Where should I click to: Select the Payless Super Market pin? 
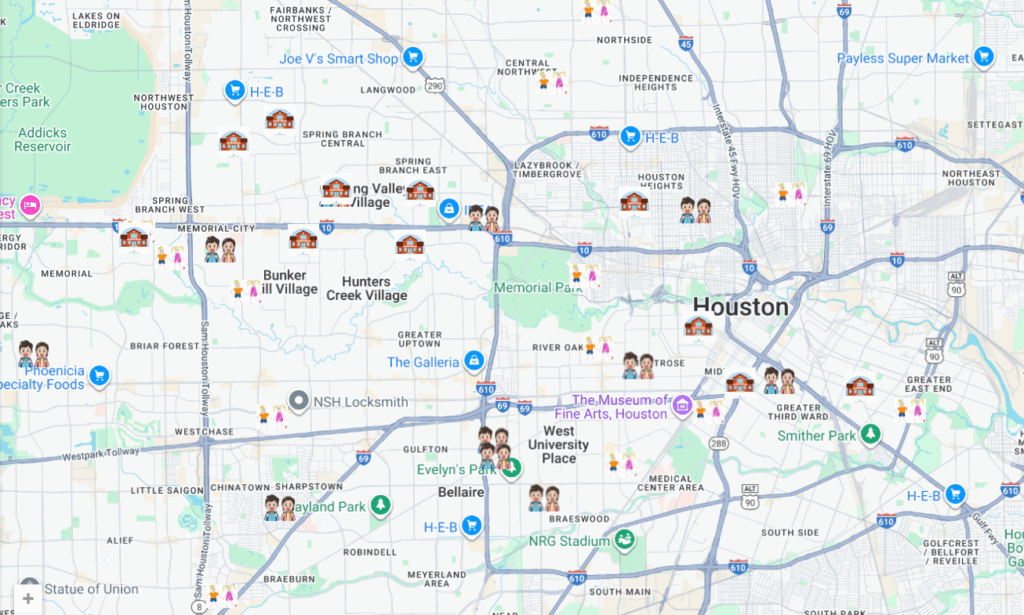pyautogui.click(x=984, y=57)
